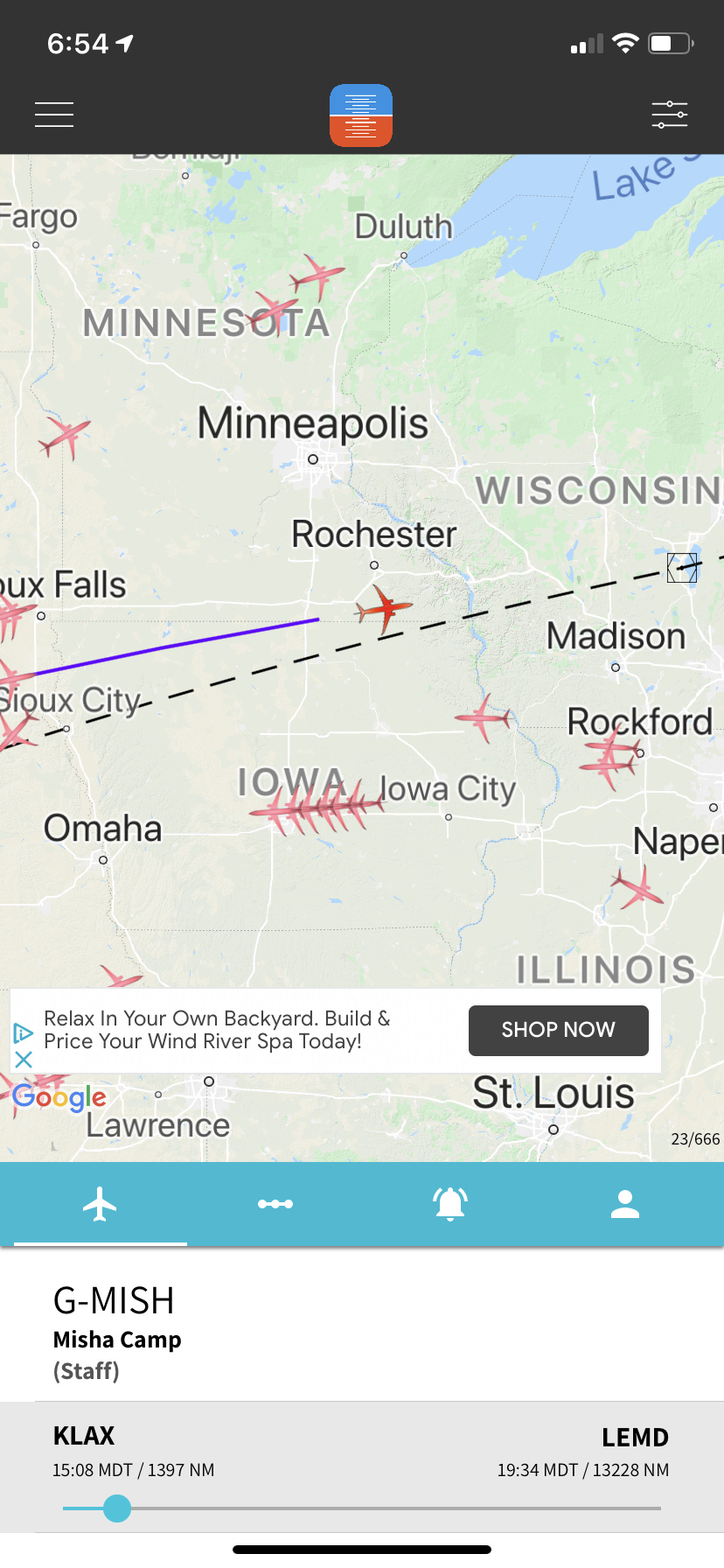Switch to the route waypoints tab

click(275, 1204)
